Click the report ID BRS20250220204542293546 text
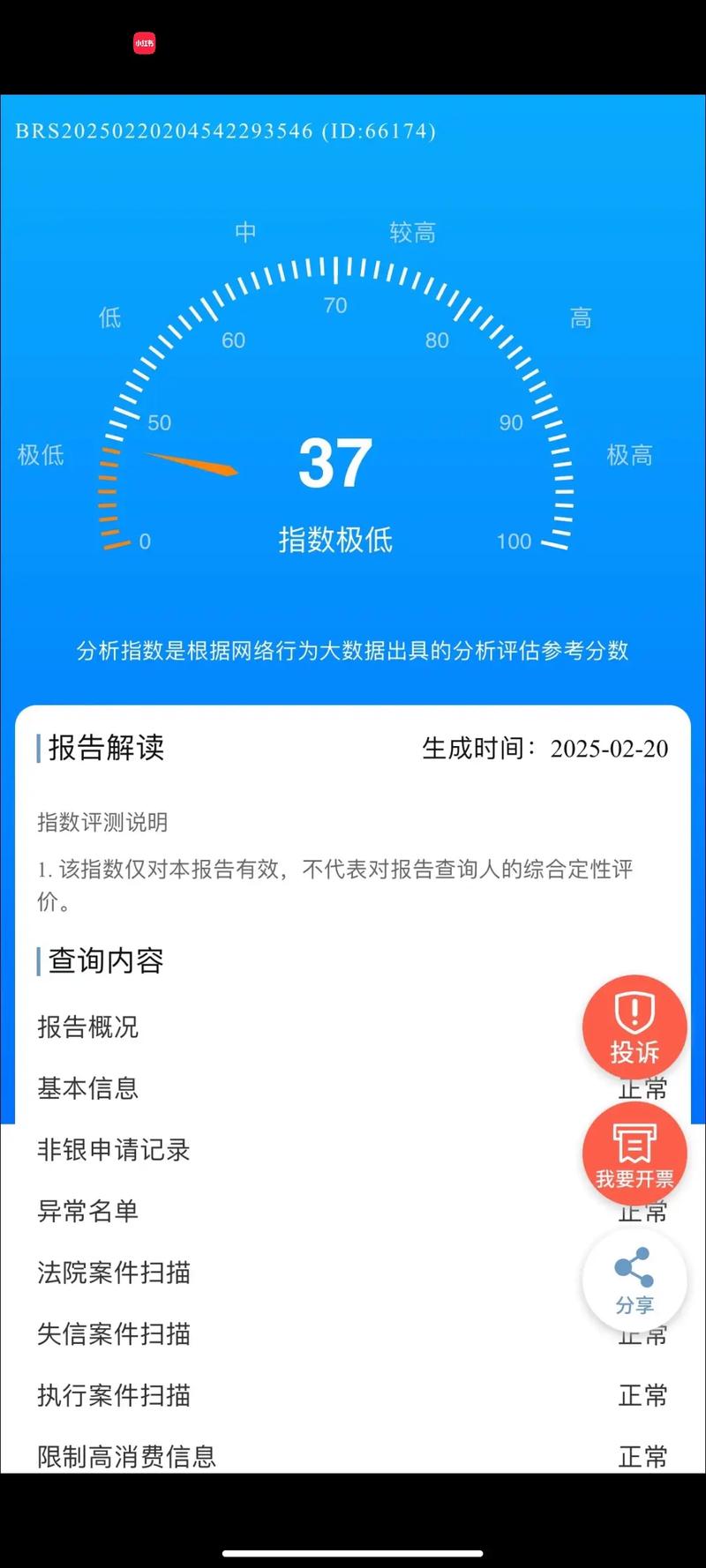Image resolution: width=706 pixels, height=1568 pixels. (225, 131)
